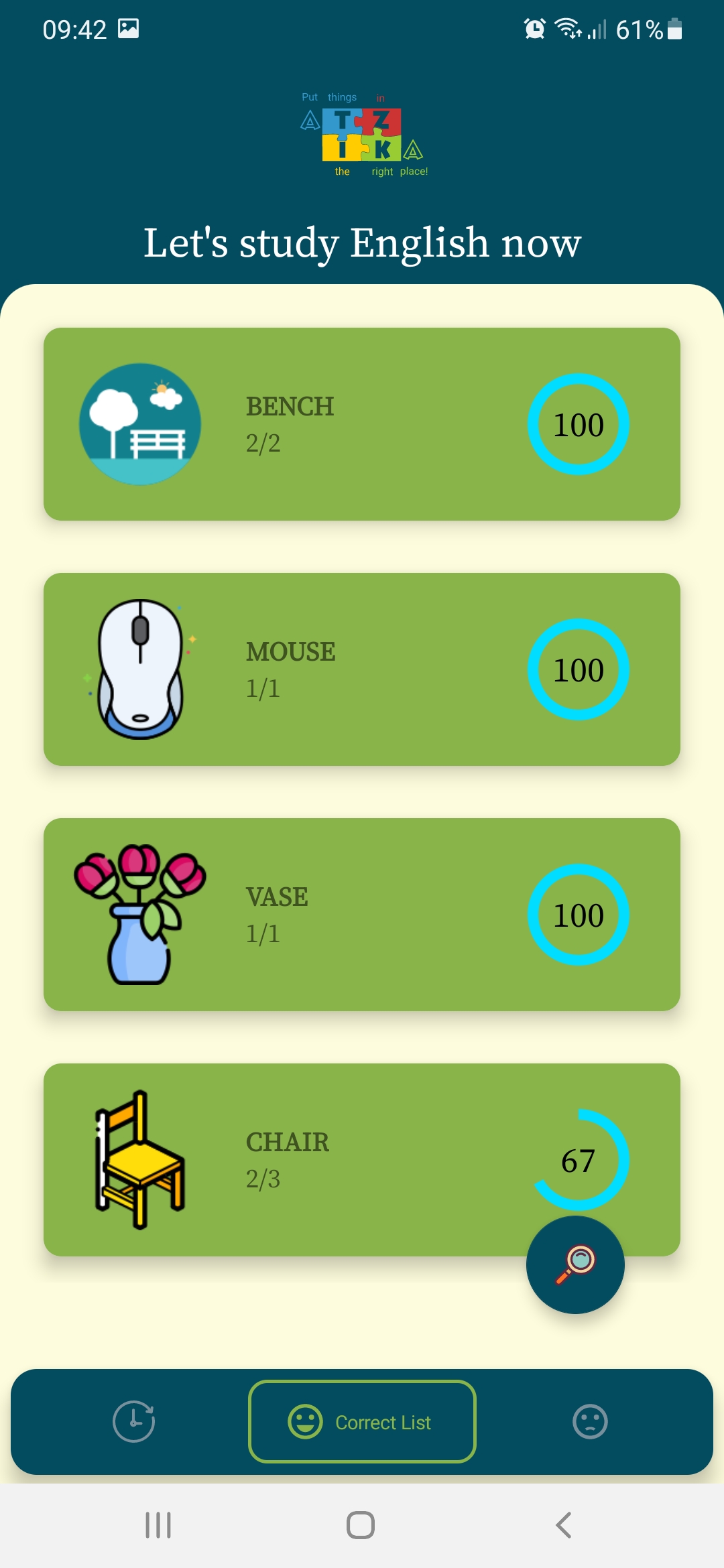This screenshot has width=724, height=1568.
Task: Open the BENCH word card
Action: pos(362,424)
